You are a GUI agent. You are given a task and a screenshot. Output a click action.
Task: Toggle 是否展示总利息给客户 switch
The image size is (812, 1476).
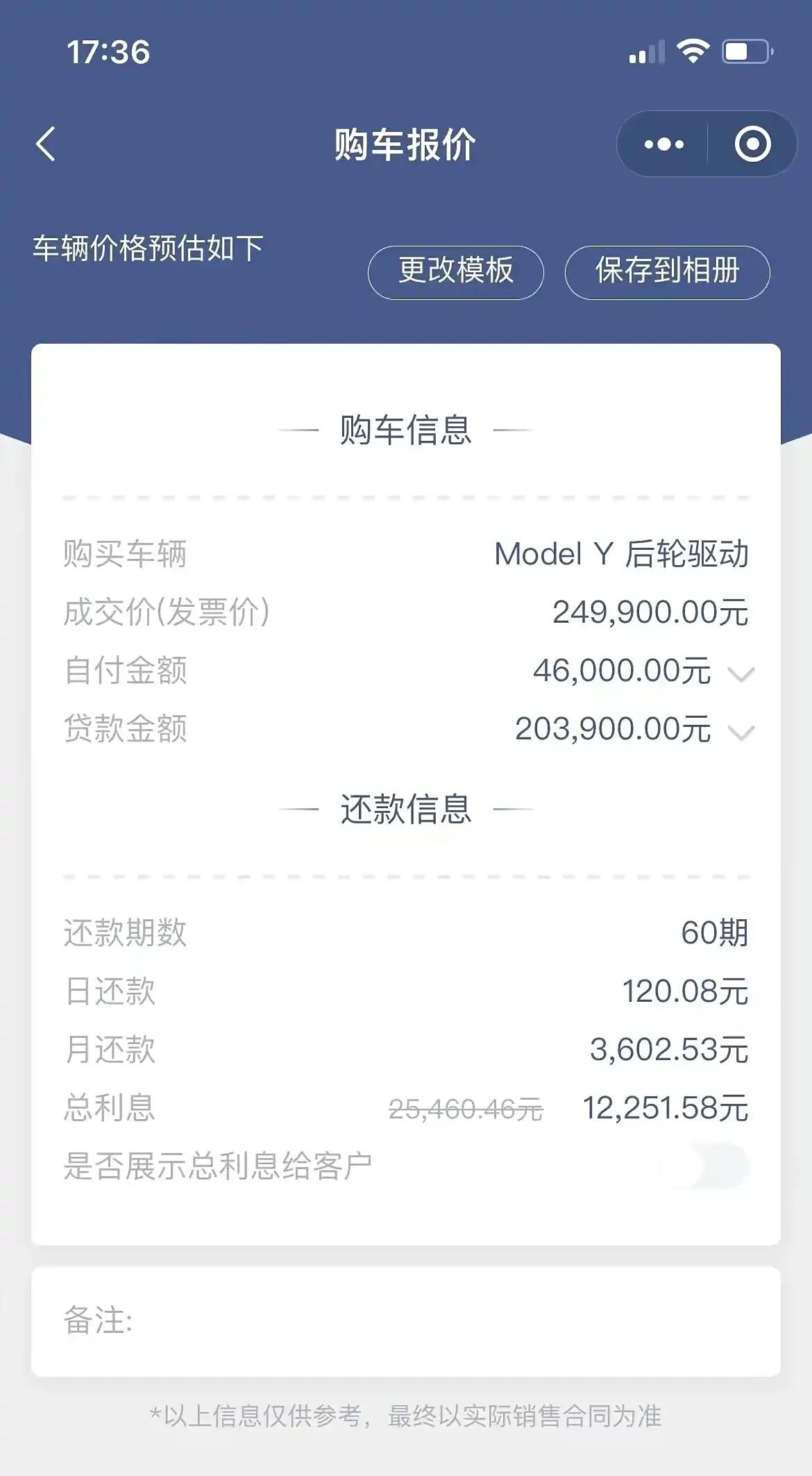[705, 1166]
